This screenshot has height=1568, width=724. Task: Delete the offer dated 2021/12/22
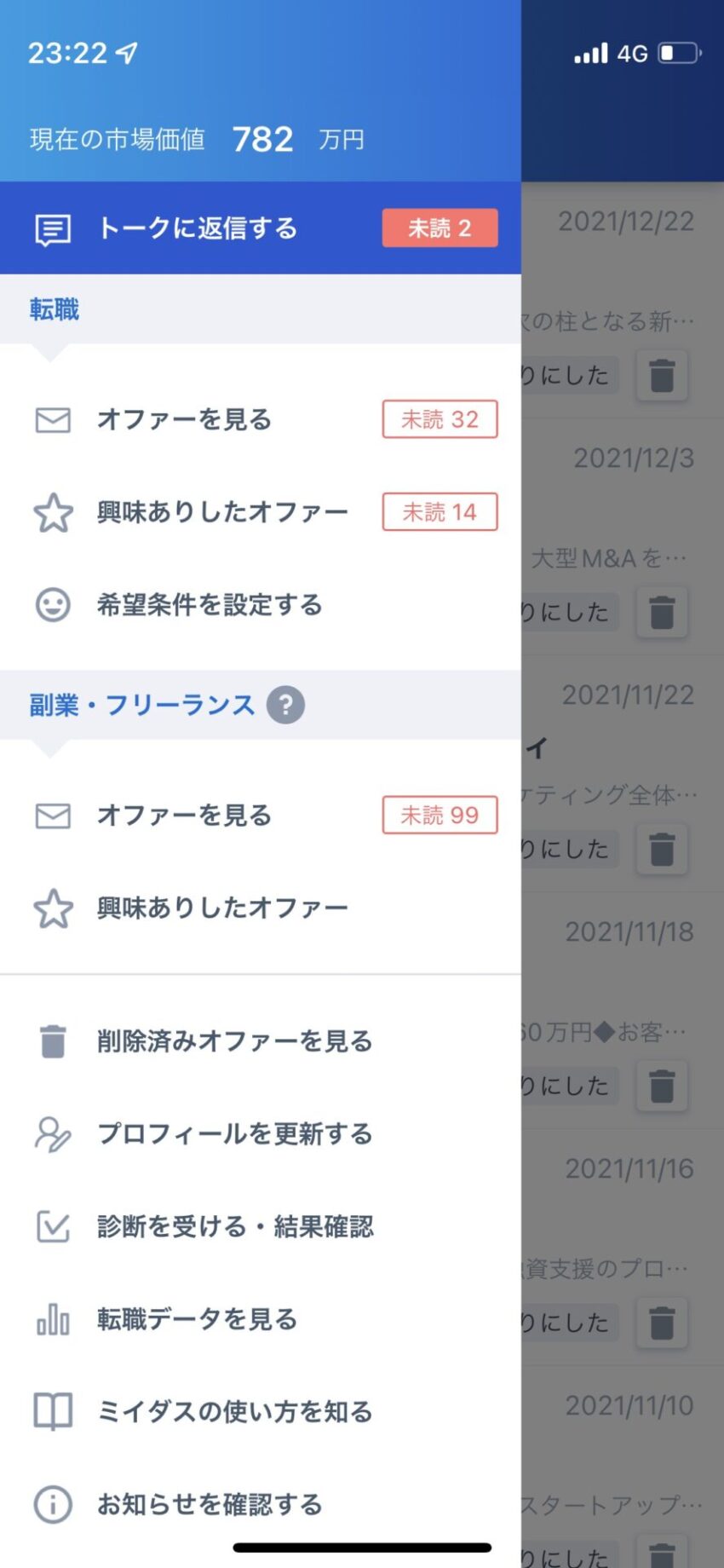662,375
